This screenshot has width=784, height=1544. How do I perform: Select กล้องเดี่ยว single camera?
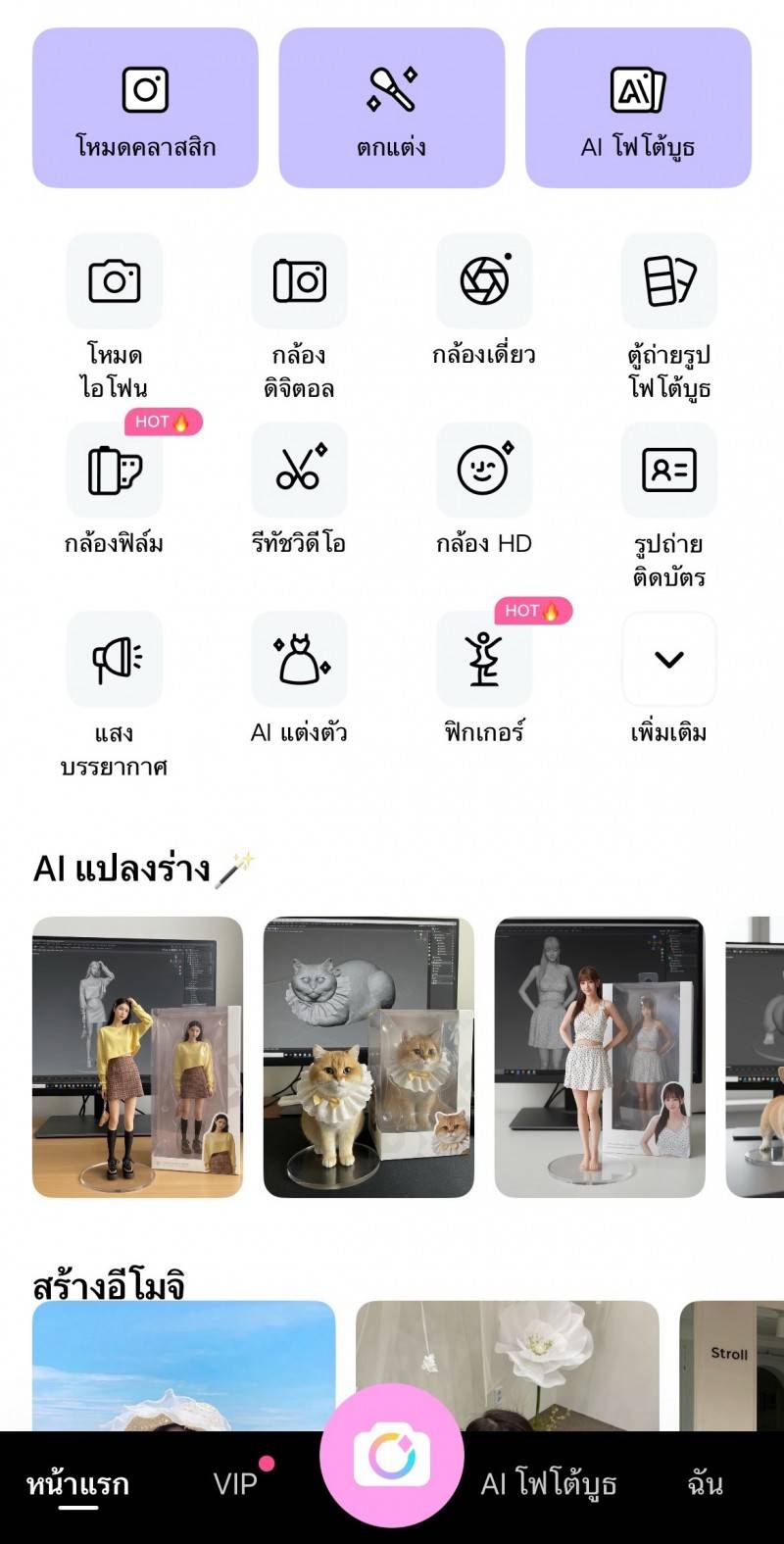tap(484, 282)
